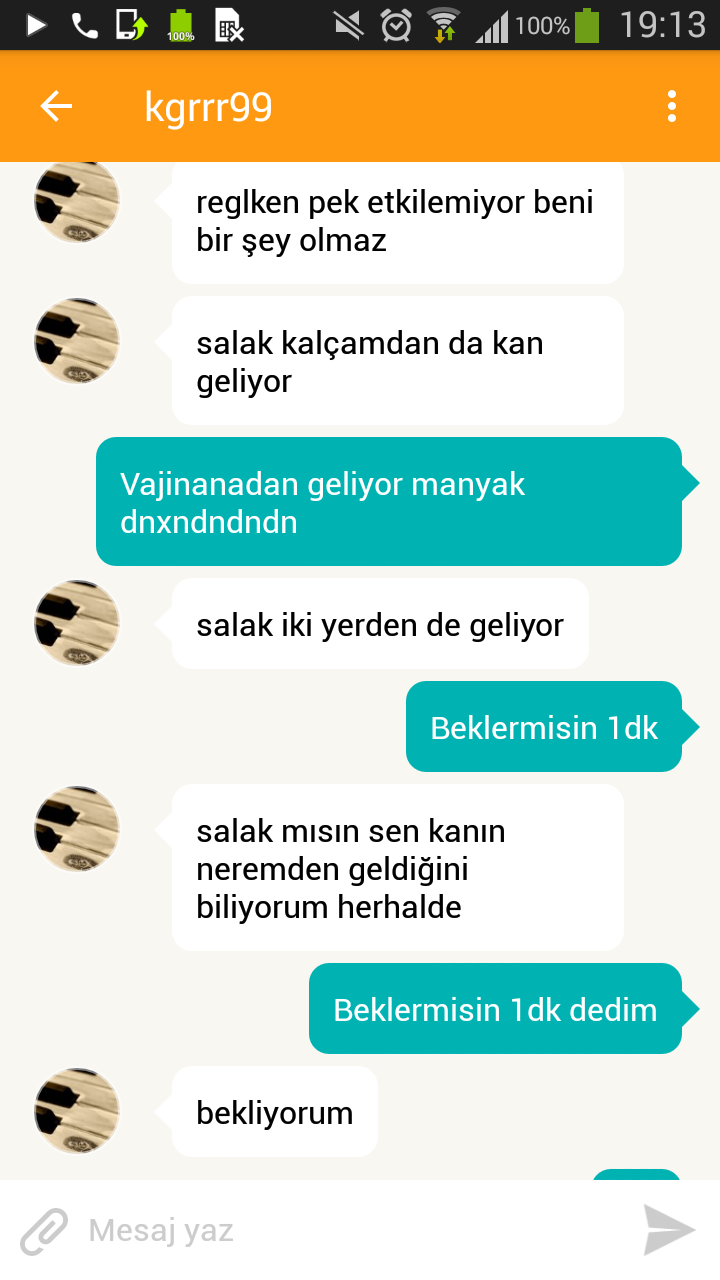The width and height of the screenshot is (720, 1280).
Task: Open kgrrr99's avatar next to "bekliyorum"
Action: click(77, 1111)
